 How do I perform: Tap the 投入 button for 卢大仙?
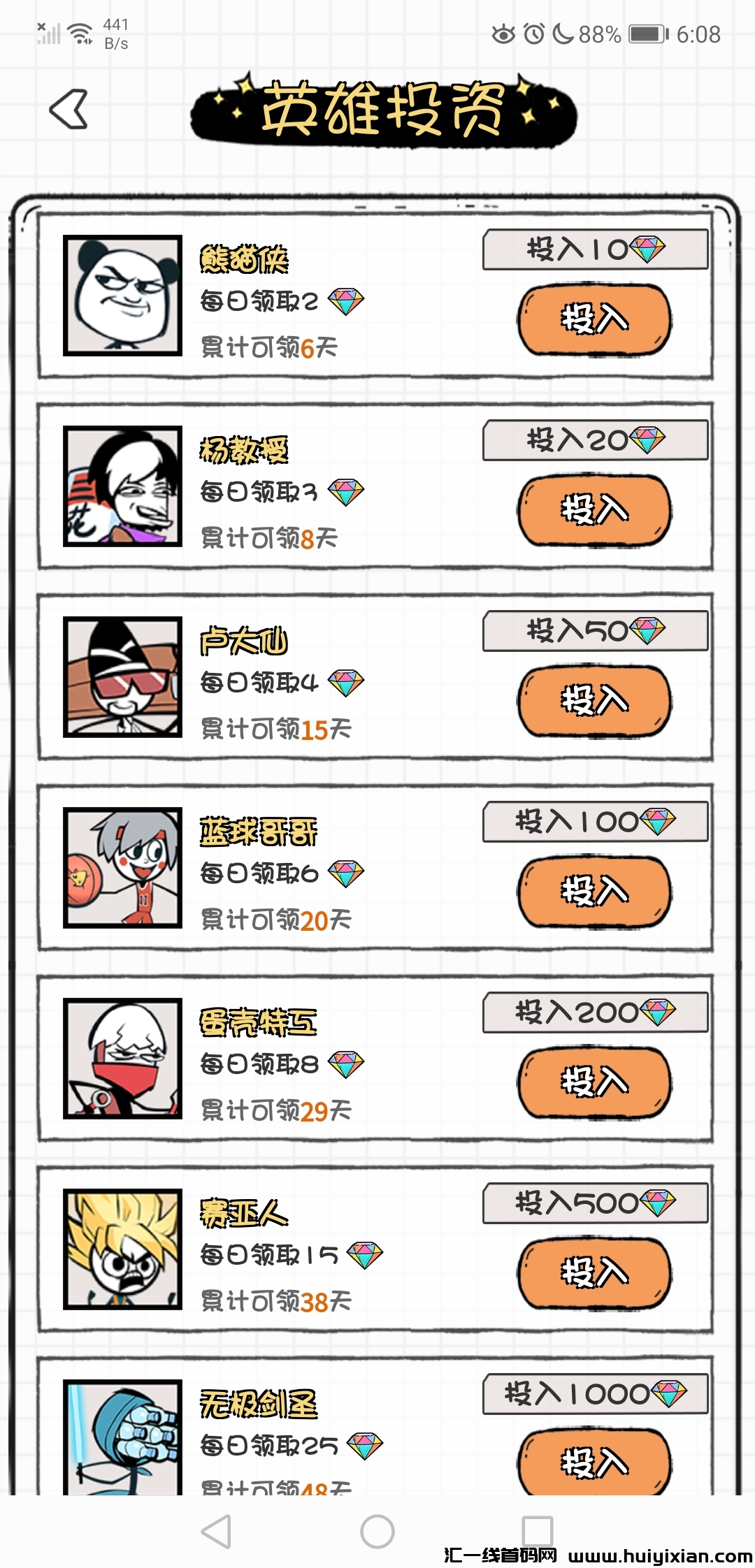[594, 701]
